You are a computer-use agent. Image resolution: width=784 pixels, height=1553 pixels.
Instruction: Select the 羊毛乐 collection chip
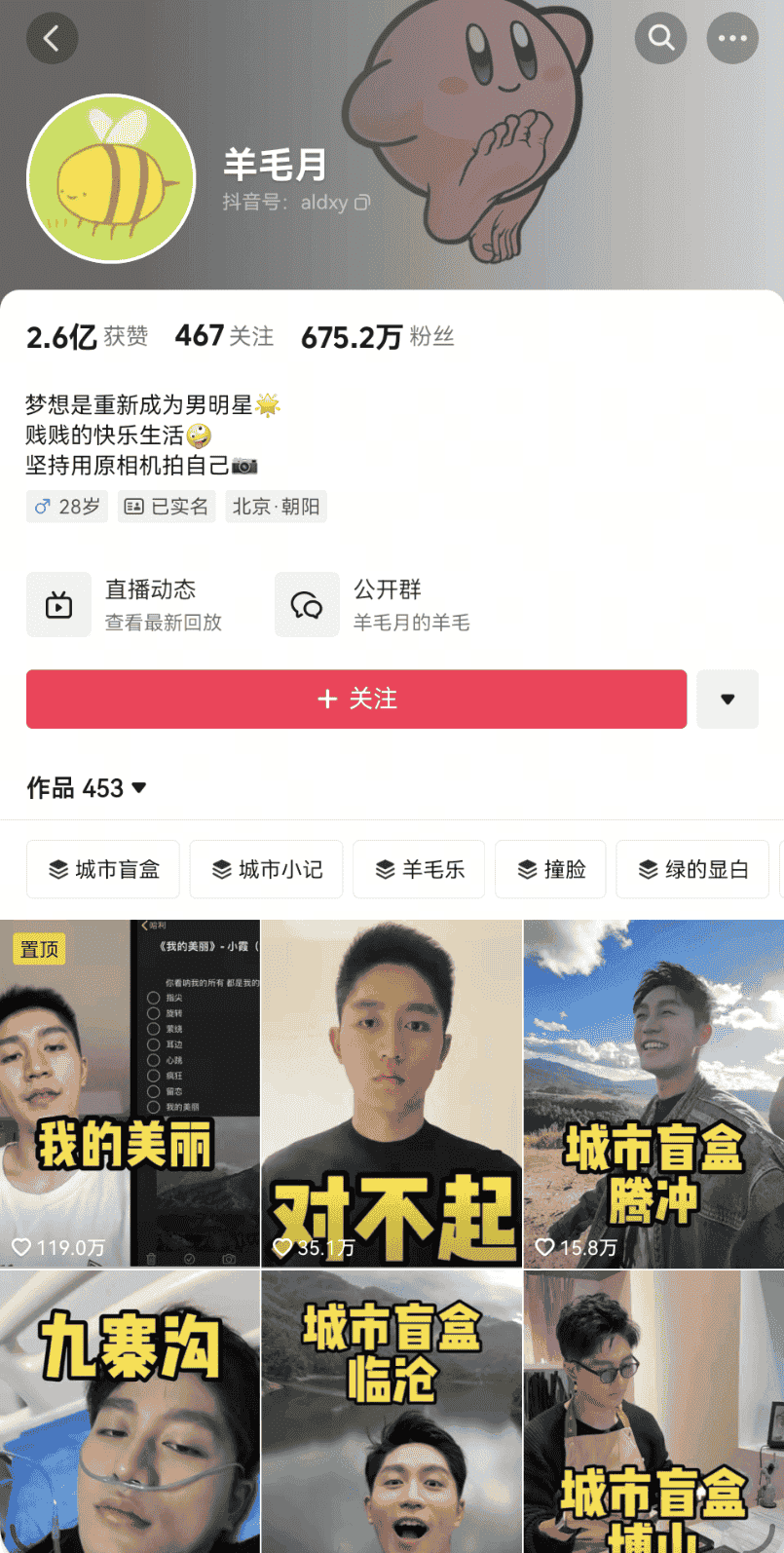pos(420,869)
